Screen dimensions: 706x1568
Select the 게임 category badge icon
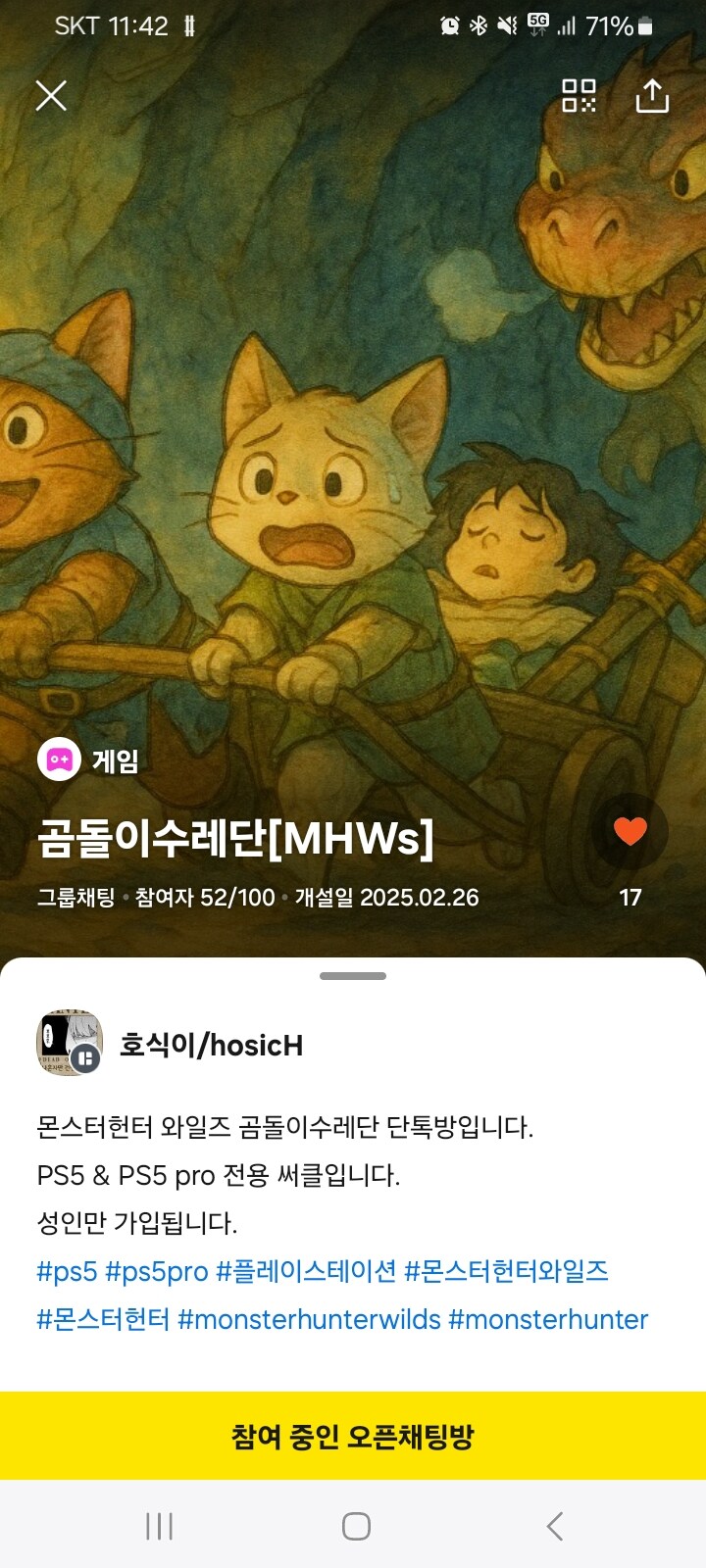pos(58,759)
